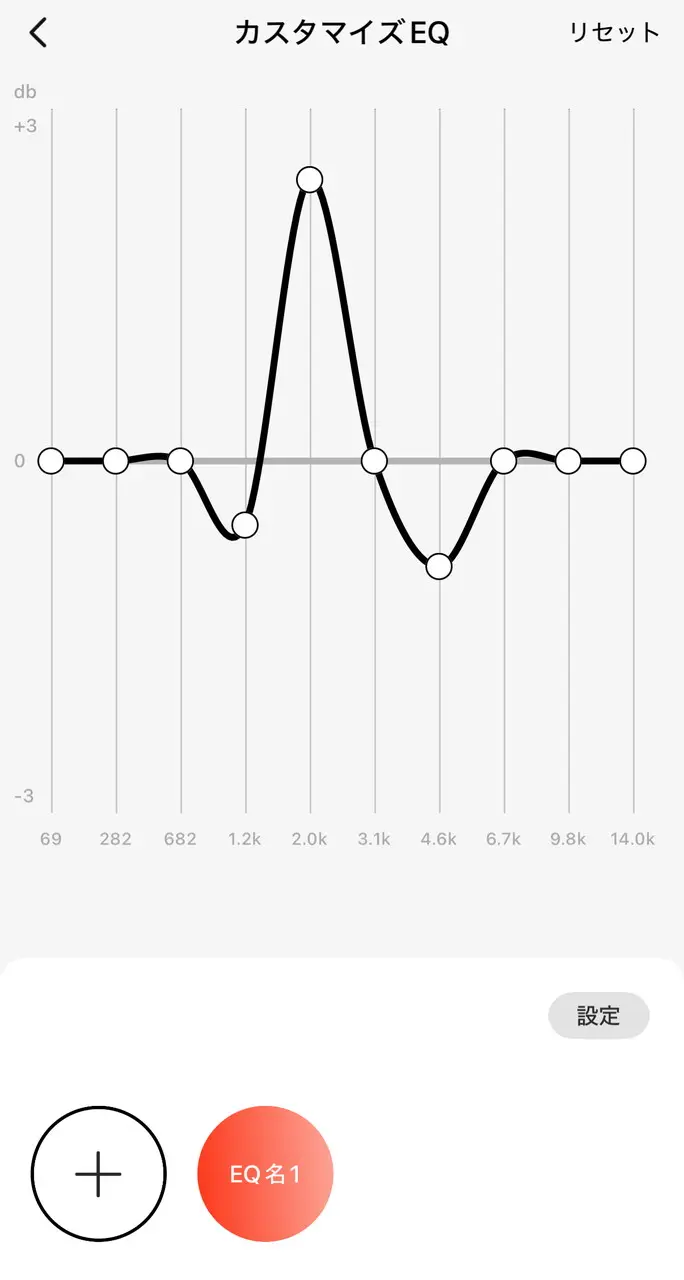Select the 6.7k band handle
684x1280 pixels.
504,461
